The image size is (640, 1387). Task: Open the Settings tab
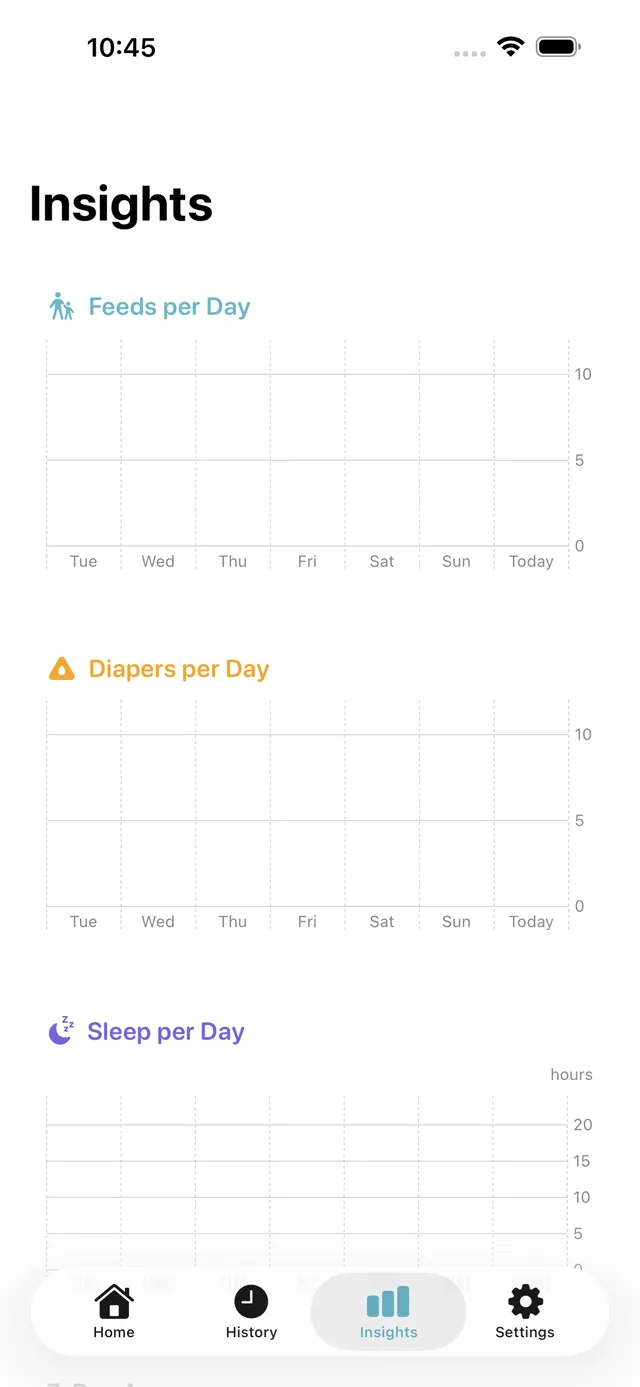coord(525,1312)
